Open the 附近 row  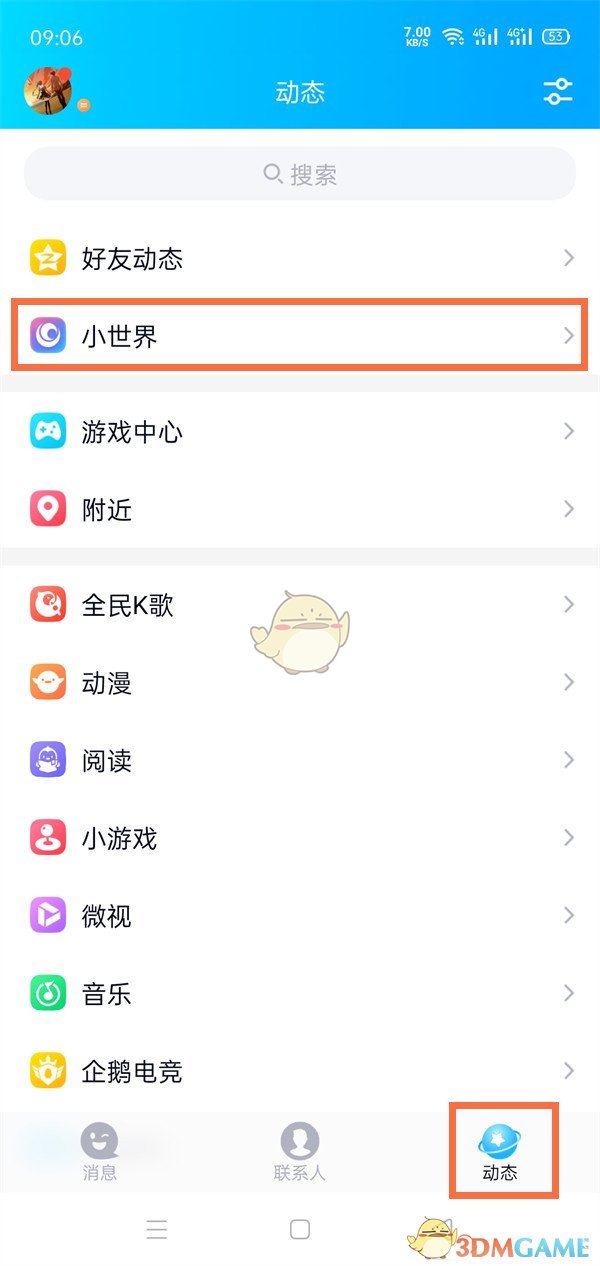tap(300, 510)
